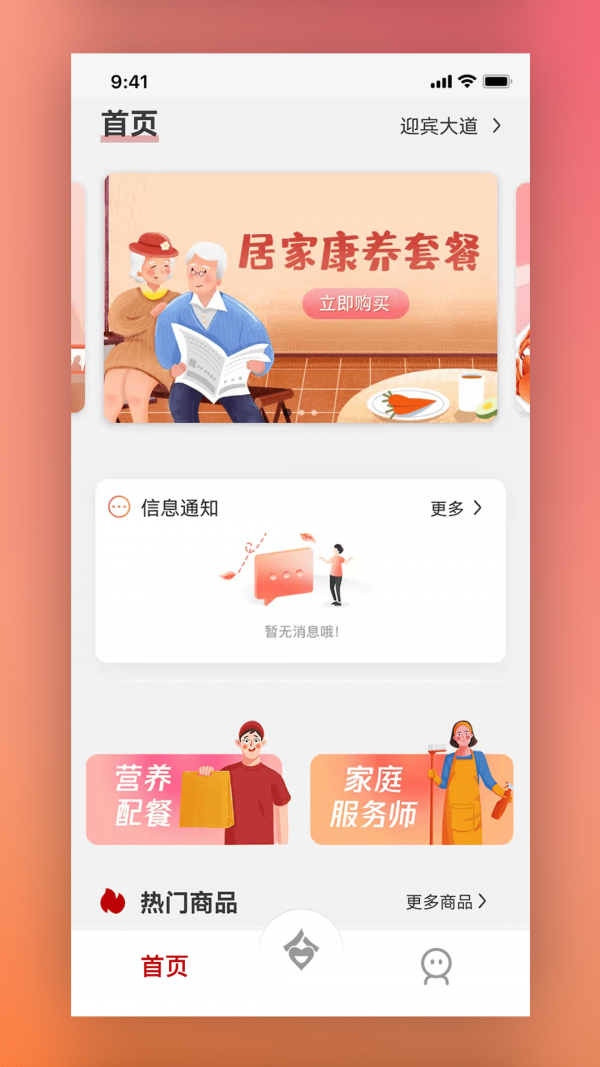View 更多 in 信息通知
This screenshot has width=600, height=1067.
pos(456,508)
